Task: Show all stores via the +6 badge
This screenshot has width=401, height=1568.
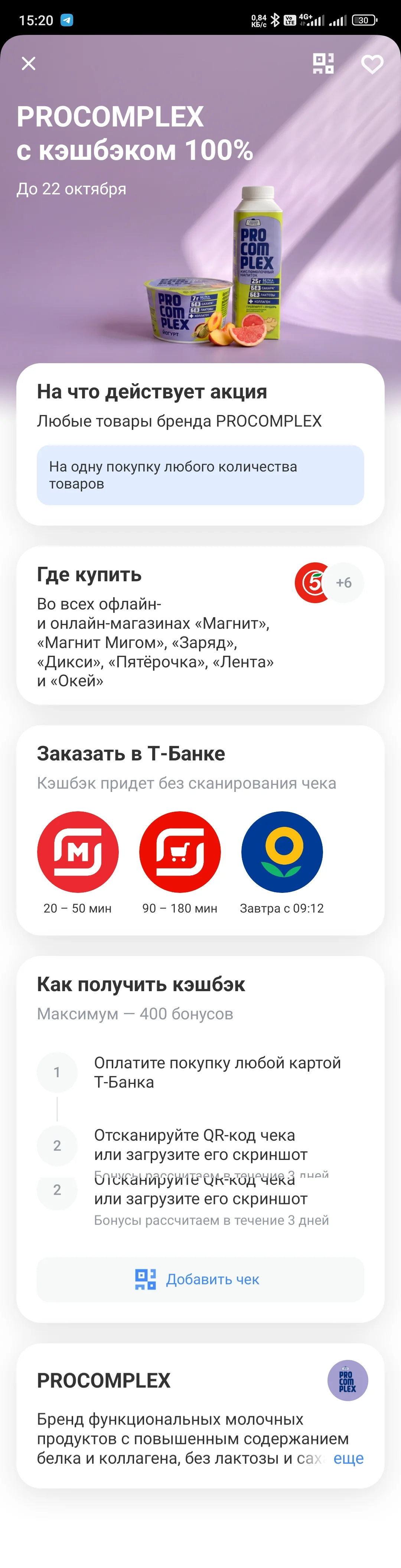Action: (x=343, y=582)
